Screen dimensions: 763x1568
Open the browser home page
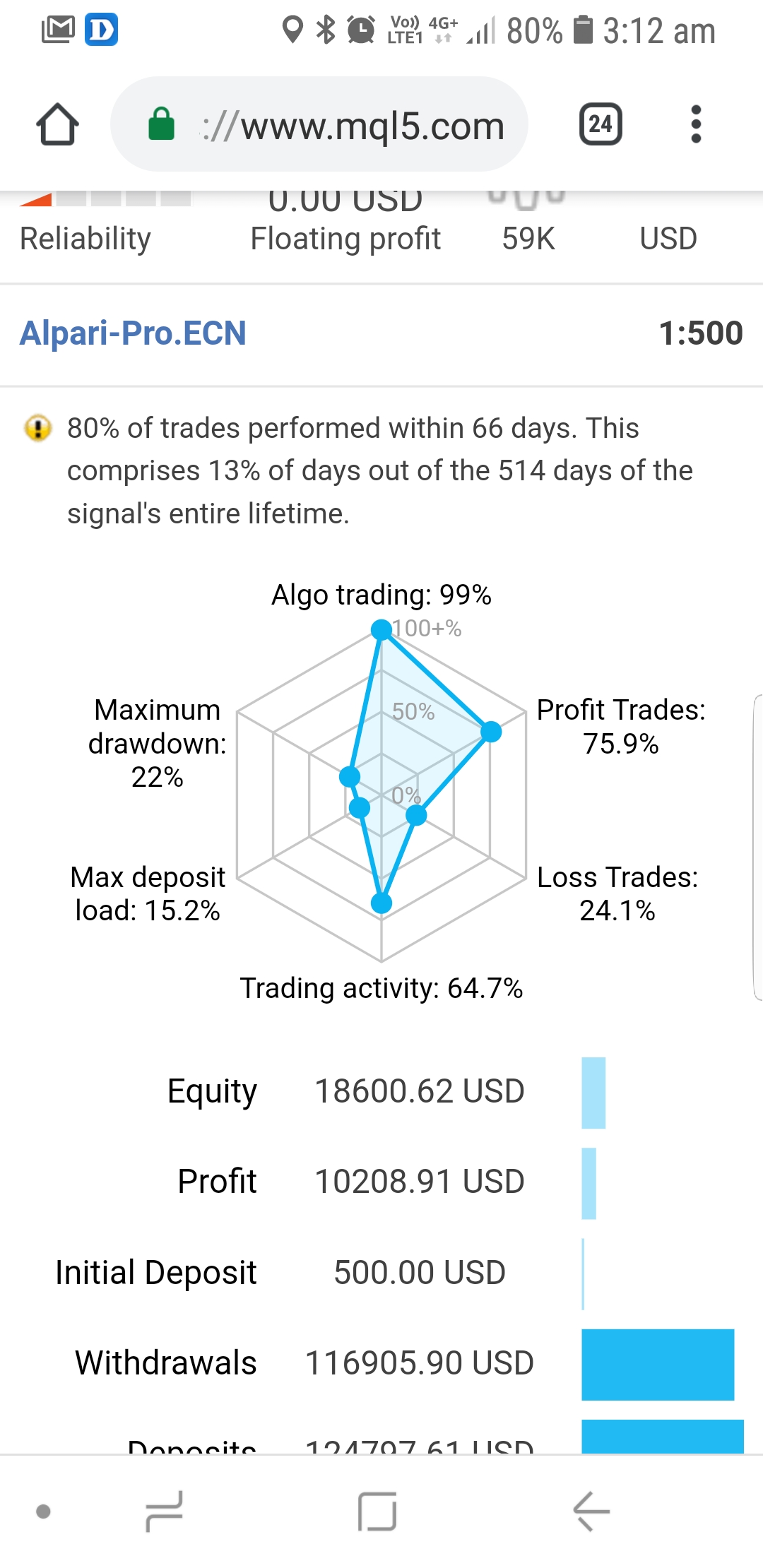tap(57, 124)
